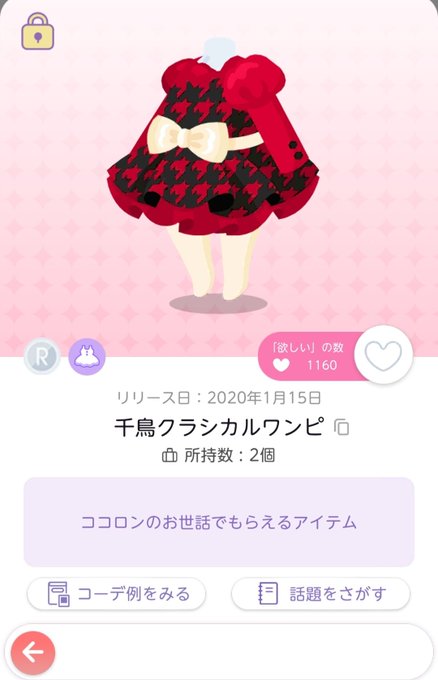Image resolution: width=438 pixels, height=680 pixels.
Task: Open コーデ例をみる outfit examples
Action: click(x=117, y=593)
